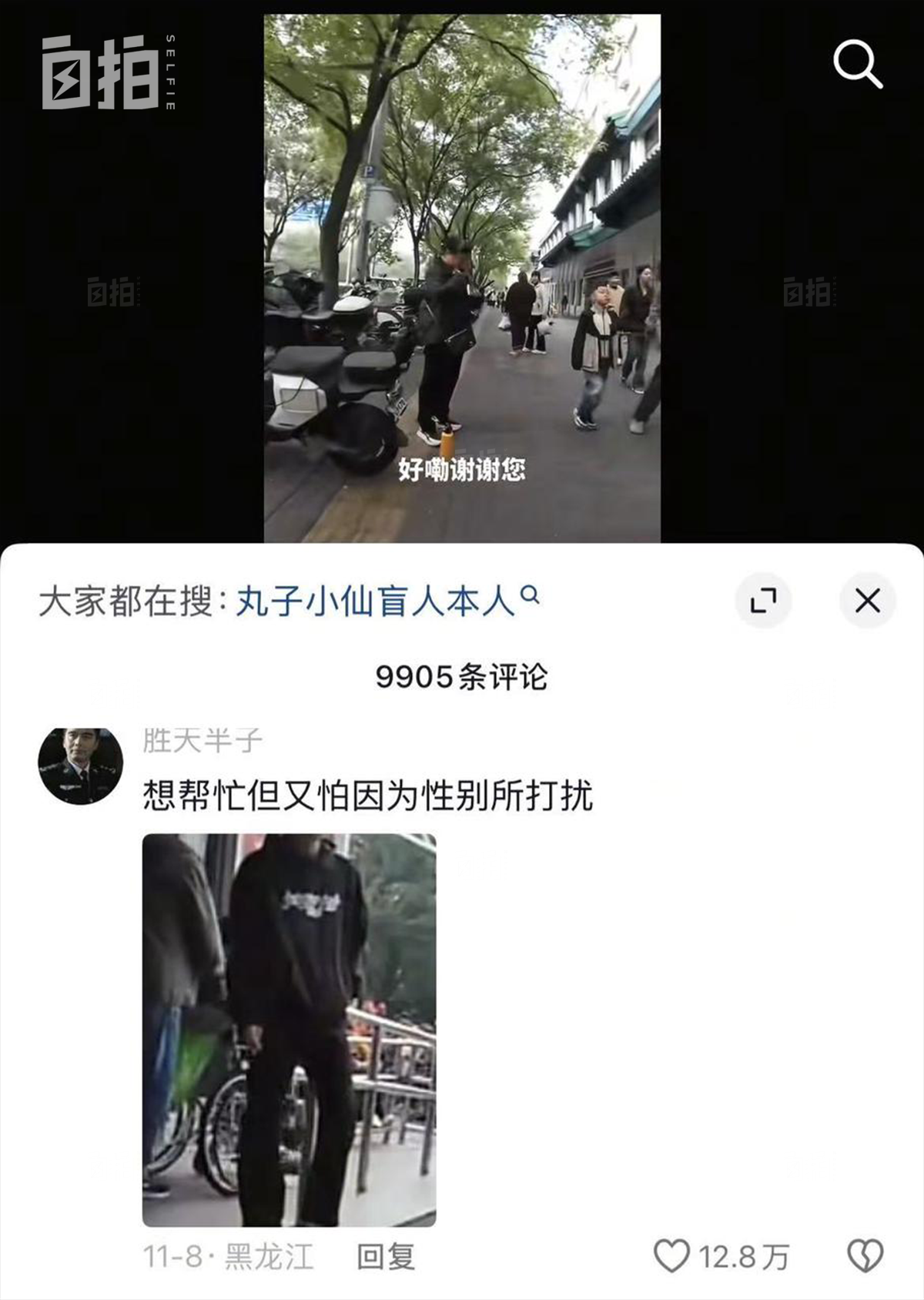924x1300 pixels.
Task: Close the comments panel
Action: click(867, 600)
